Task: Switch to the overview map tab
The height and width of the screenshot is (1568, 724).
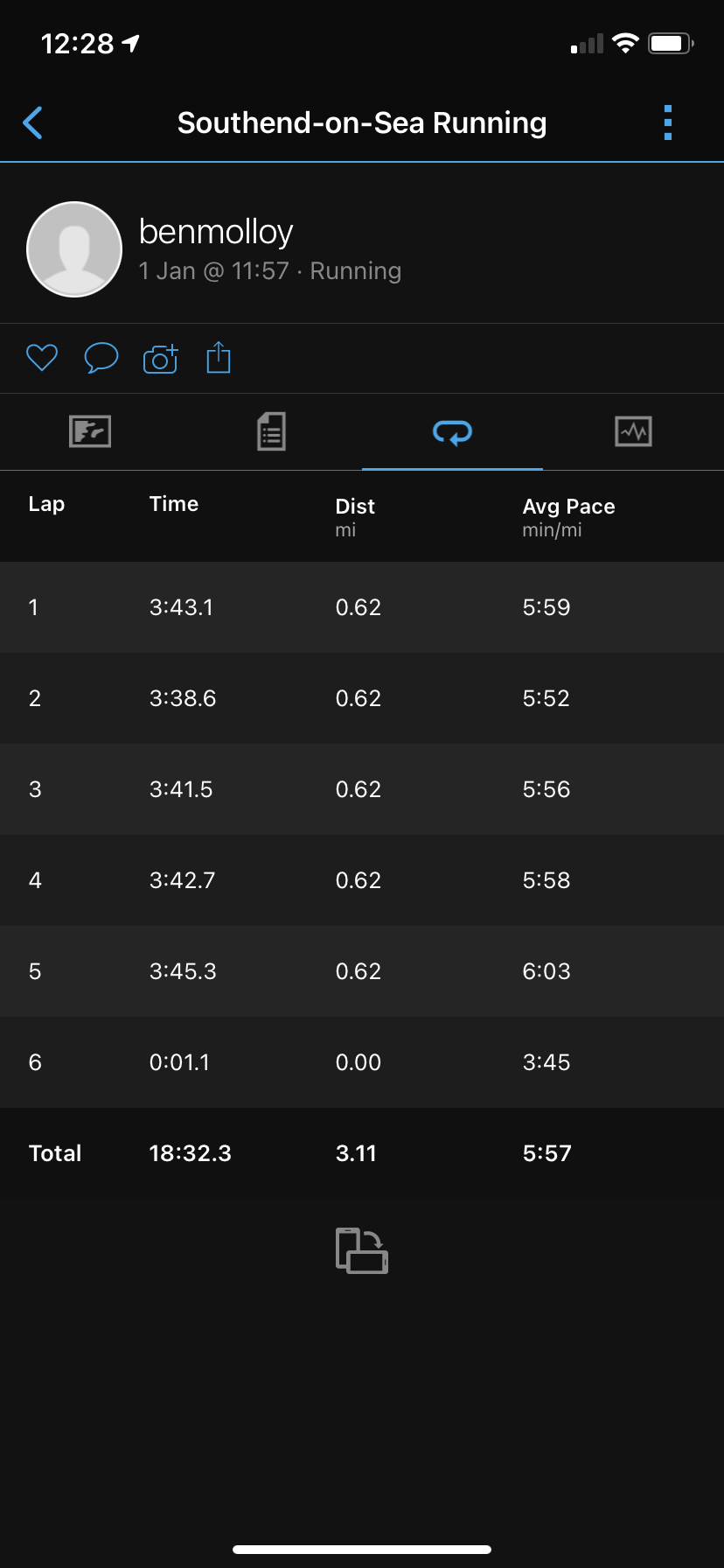Action: (90, 431)
